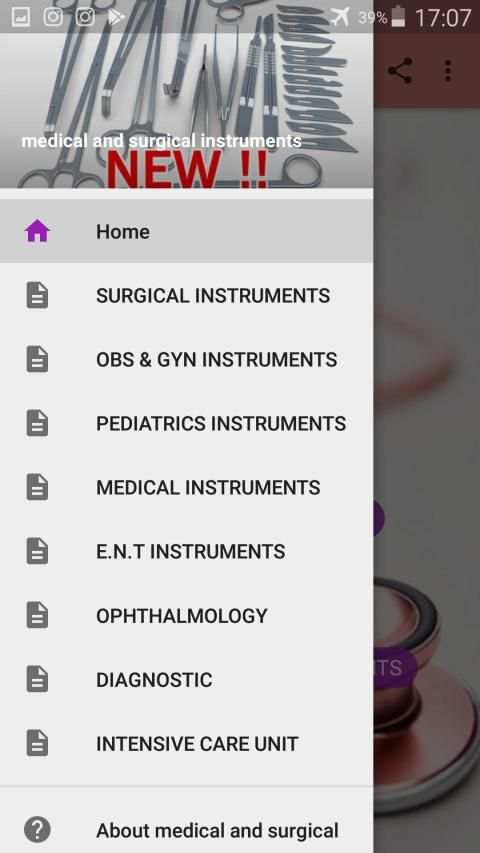480x853 pixels.
Task: Select PEDIATRICS INSTRUMENTS
Action: pos(187,423)
